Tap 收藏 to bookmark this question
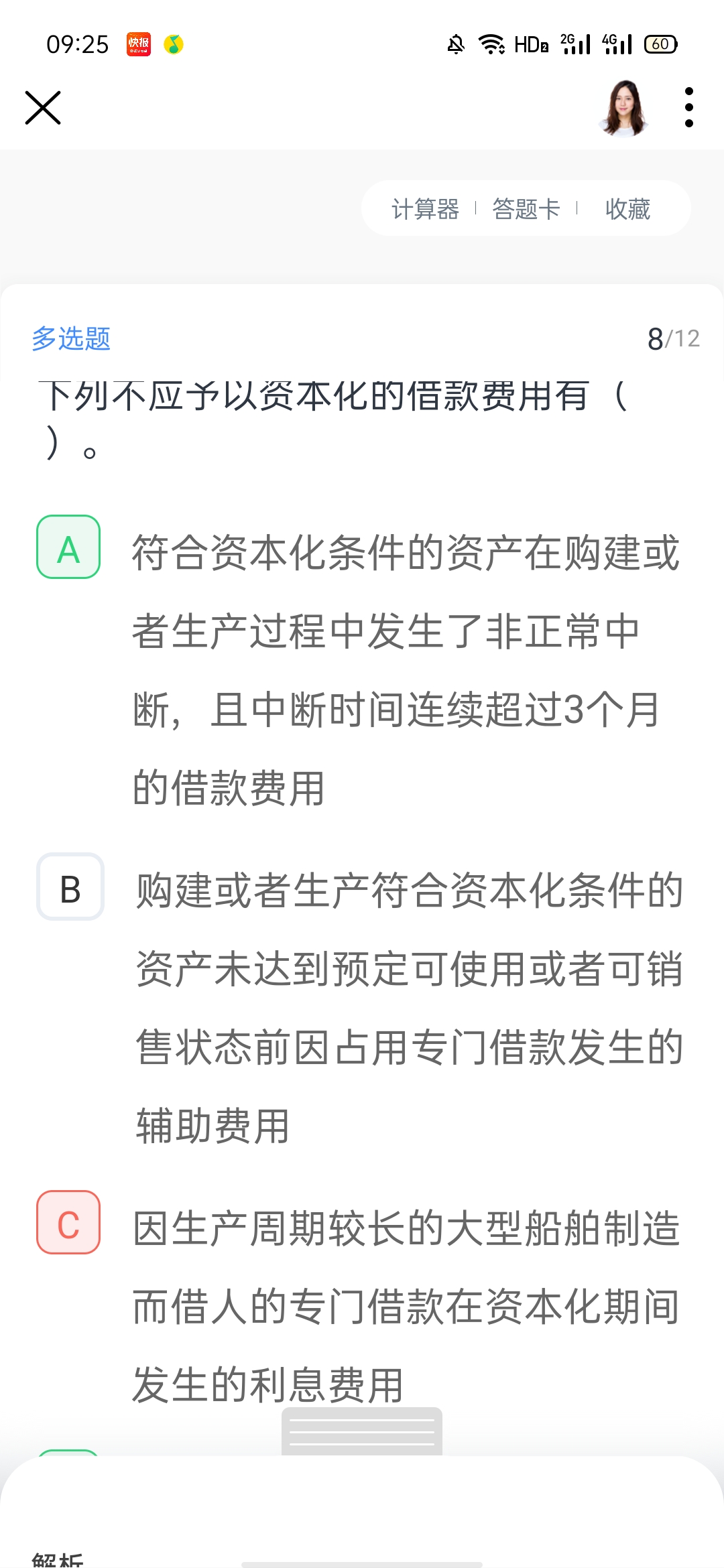This screenshot has height=1568, width=724. (627, 209)
